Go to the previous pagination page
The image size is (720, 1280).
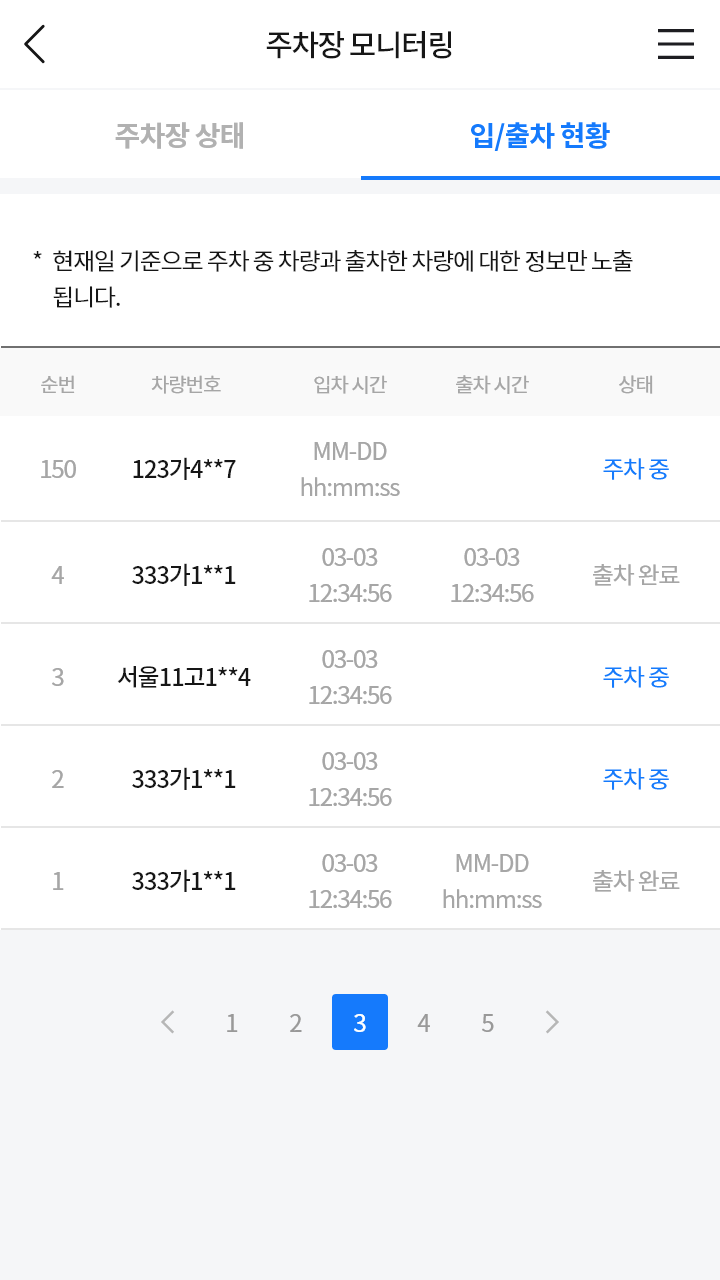coord(168,1022)
